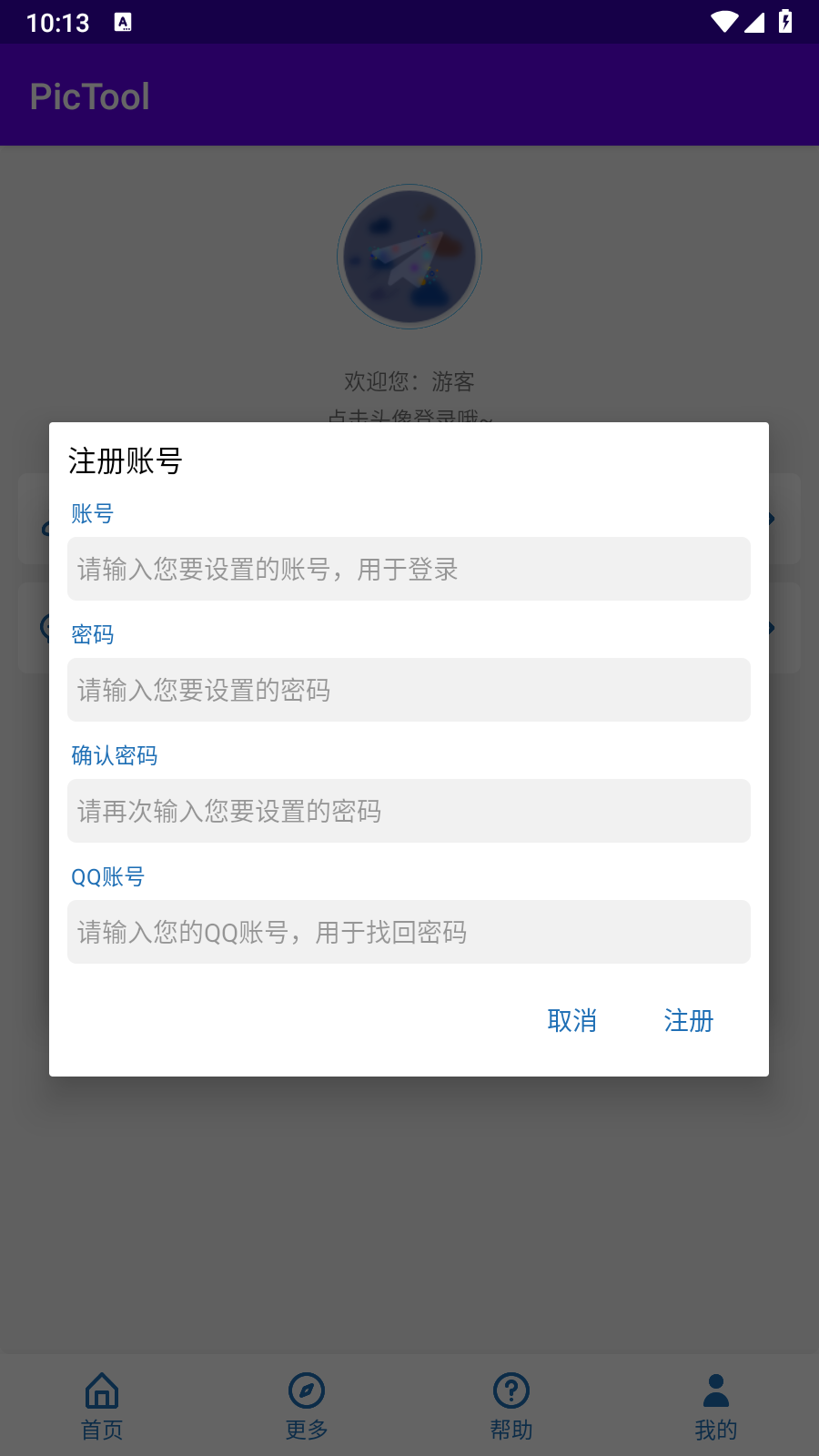
Task: Click the paper plane avatar image
Action: pos(409,257)
